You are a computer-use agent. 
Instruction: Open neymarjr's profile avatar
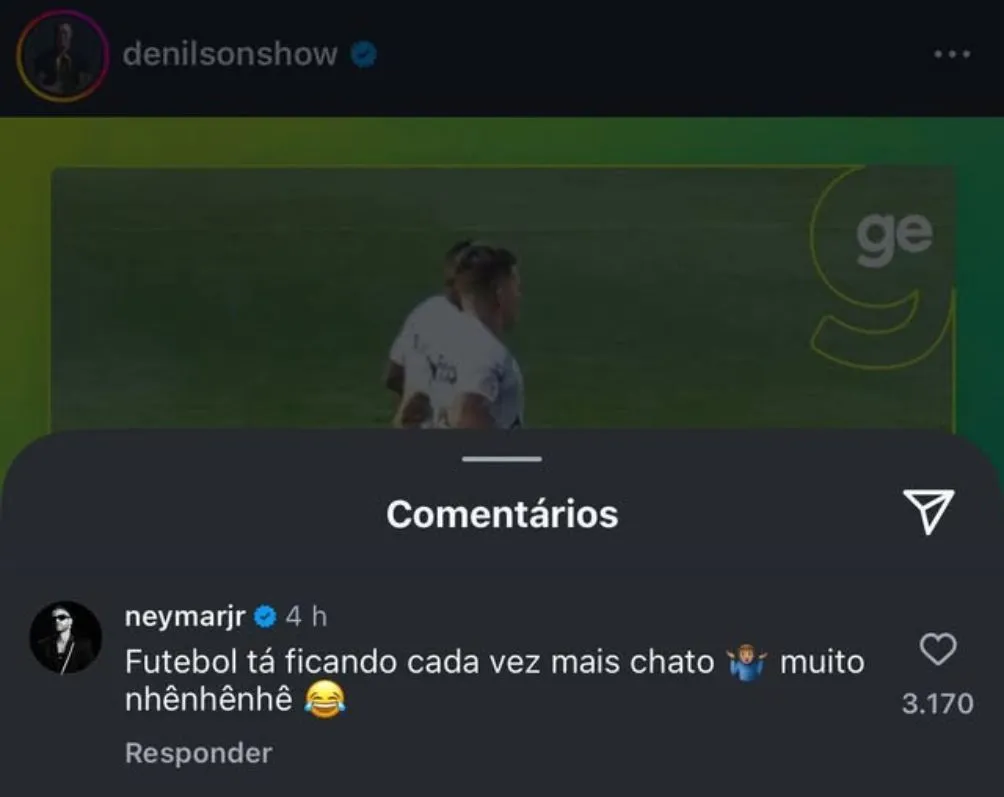pos(66,637)
